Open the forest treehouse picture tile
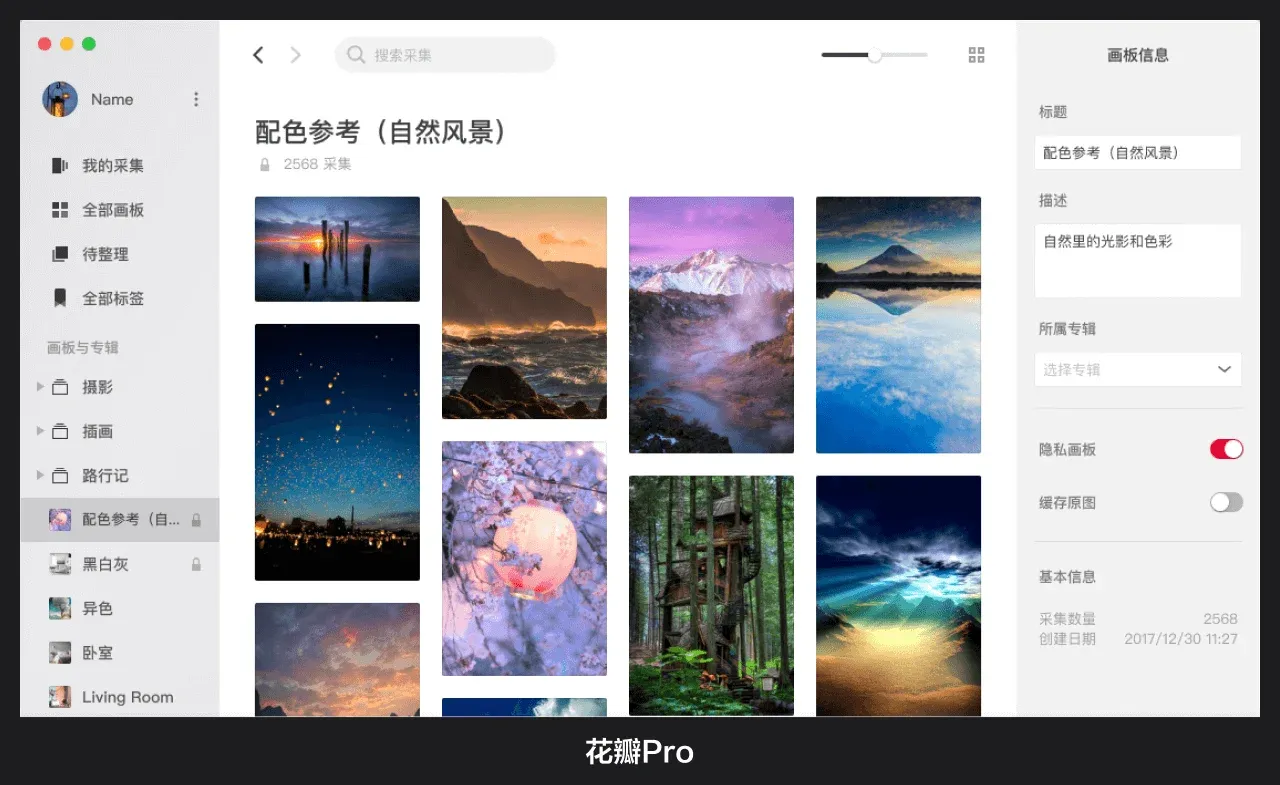Viewport: 1280px width, 785px height. click(711, 595)
